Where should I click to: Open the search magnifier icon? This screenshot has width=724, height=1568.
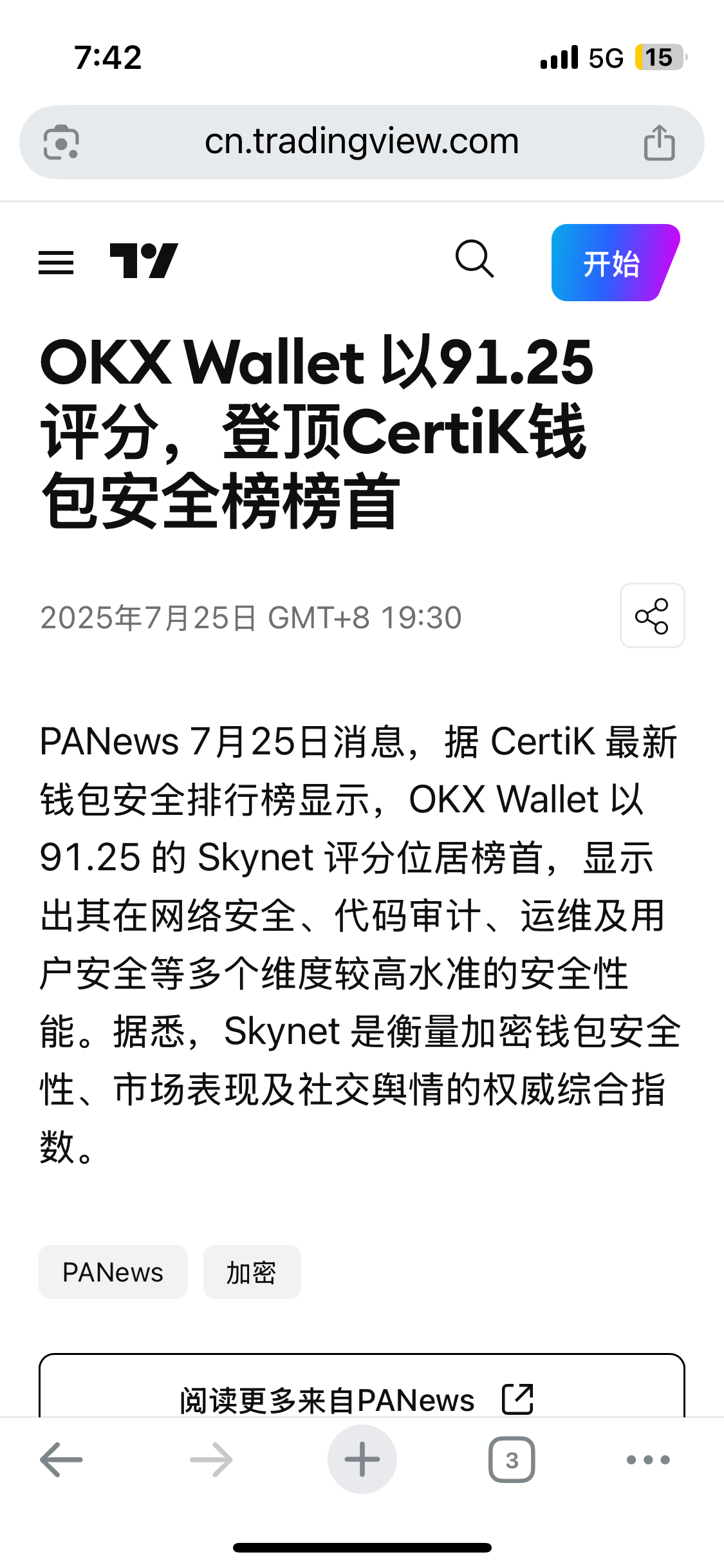coord(475,259)
